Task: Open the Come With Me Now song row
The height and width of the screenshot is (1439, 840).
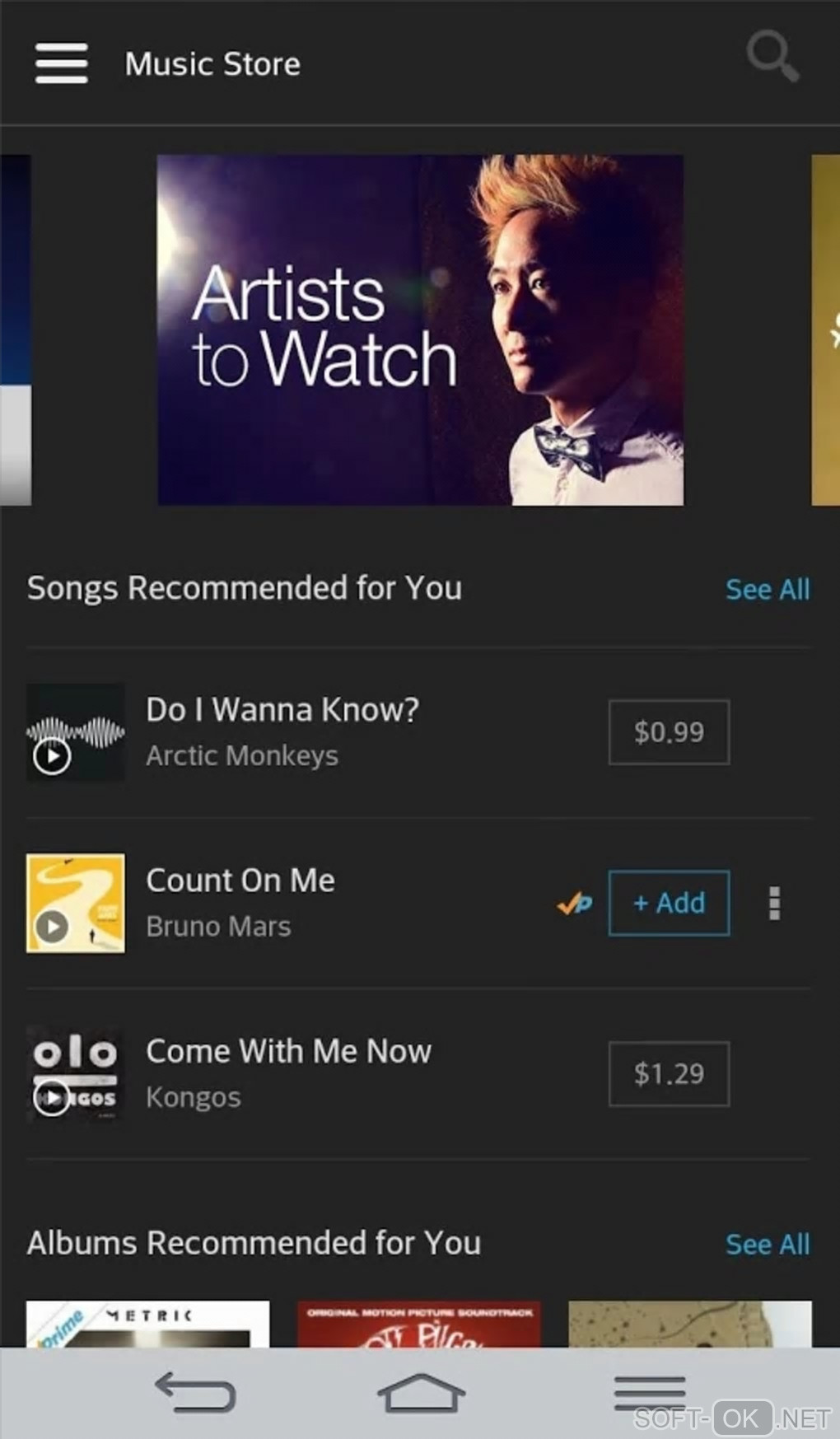Action: (329, 1073)
